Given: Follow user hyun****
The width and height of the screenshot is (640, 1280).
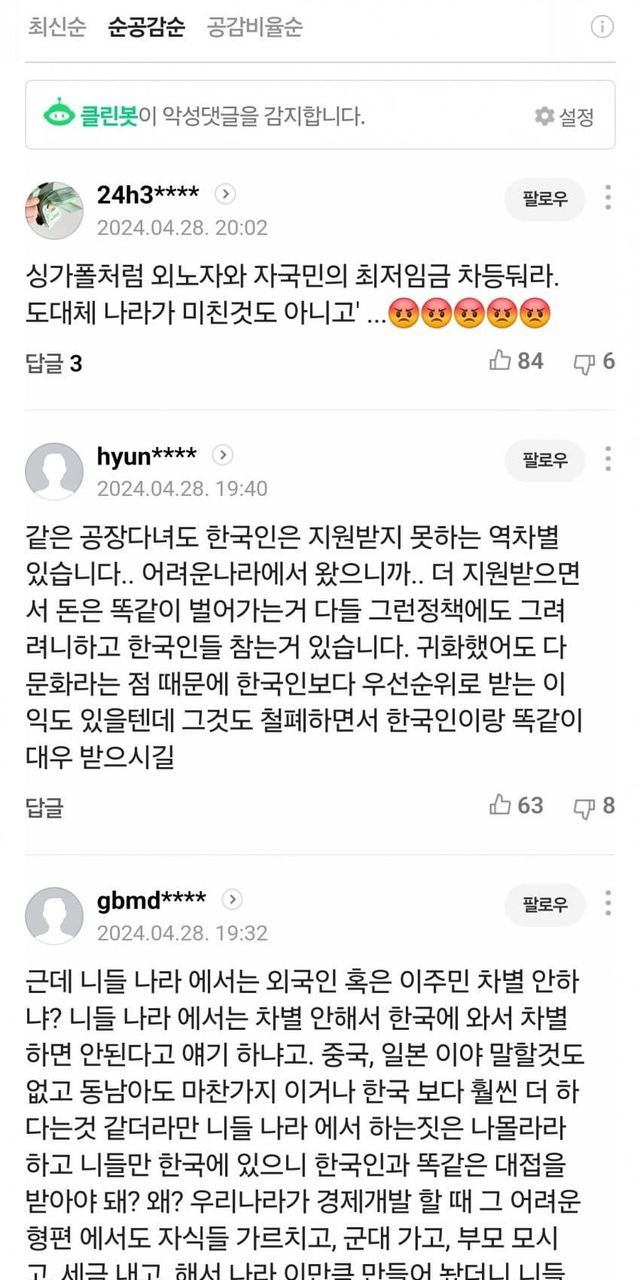Looking at the screenshot, I should tap(545, 460).
